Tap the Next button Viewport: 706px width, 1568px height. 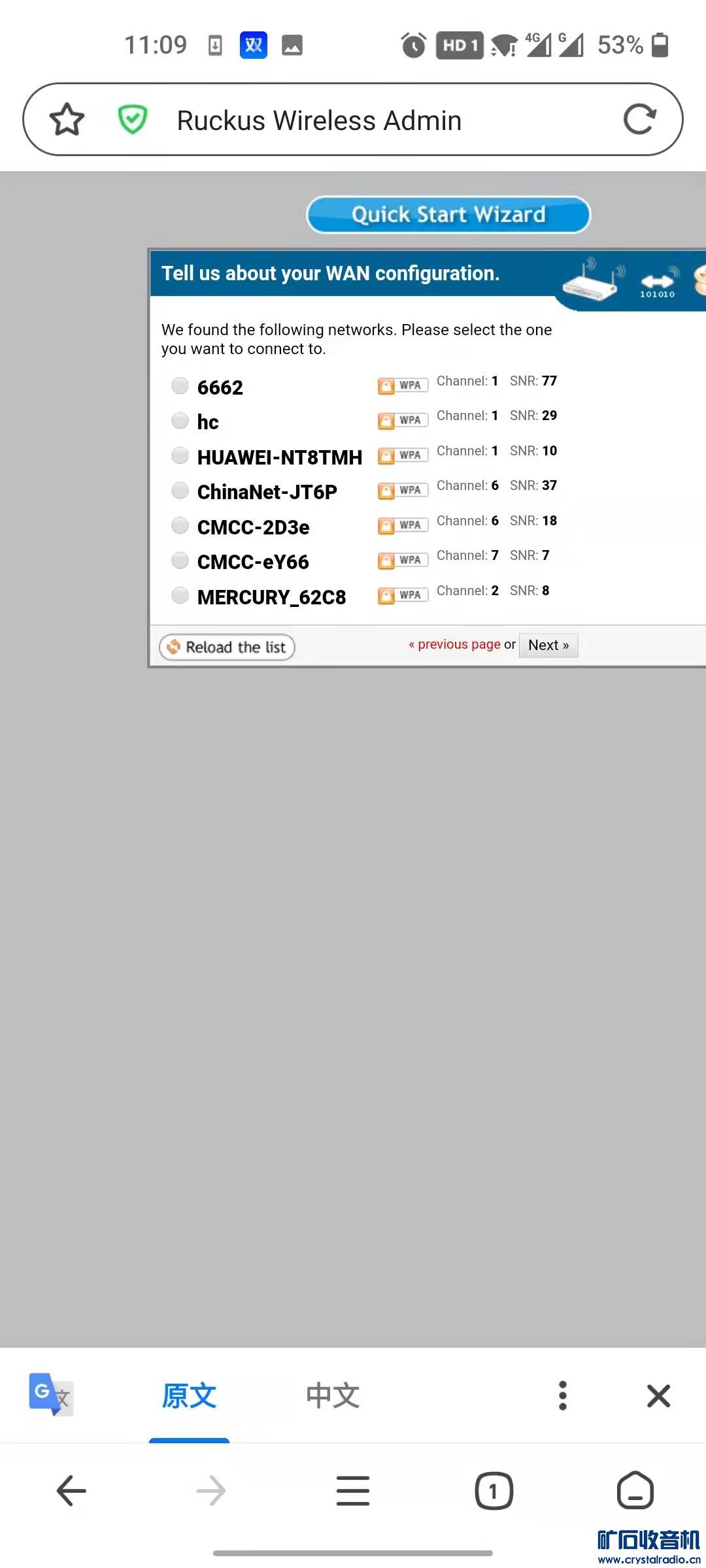click(x=548, y=645)
